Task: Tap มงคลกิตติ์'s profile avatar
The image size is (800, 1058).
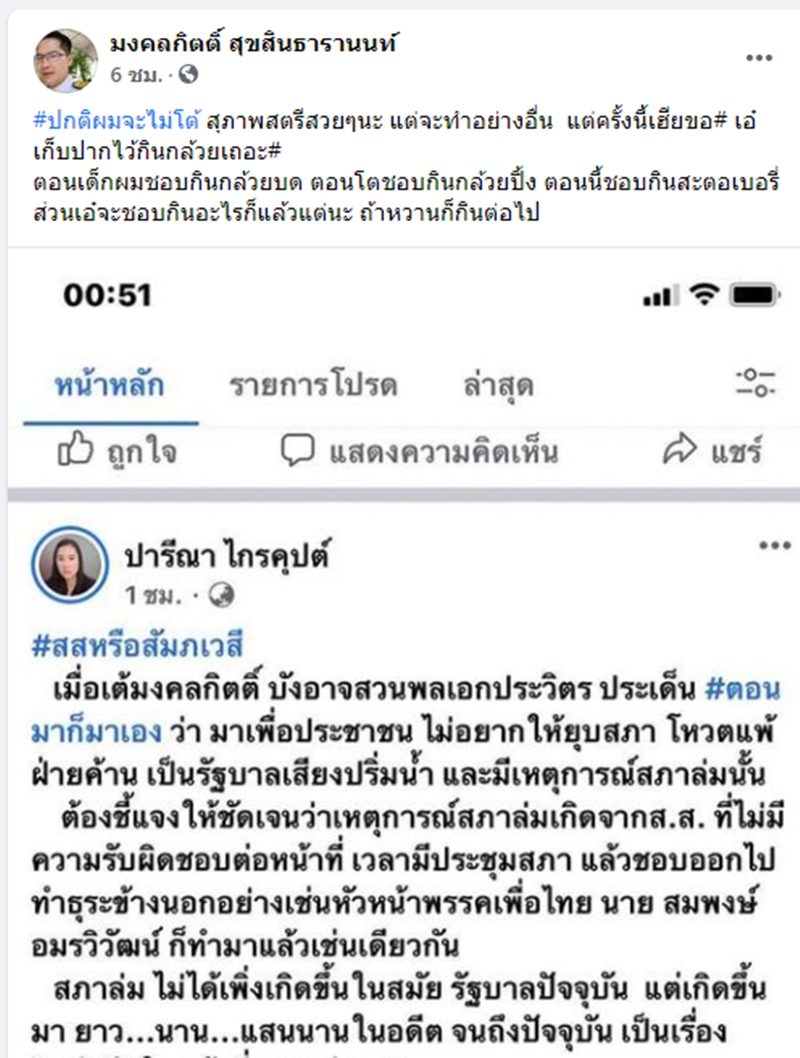Action: (x=65, y=61)
